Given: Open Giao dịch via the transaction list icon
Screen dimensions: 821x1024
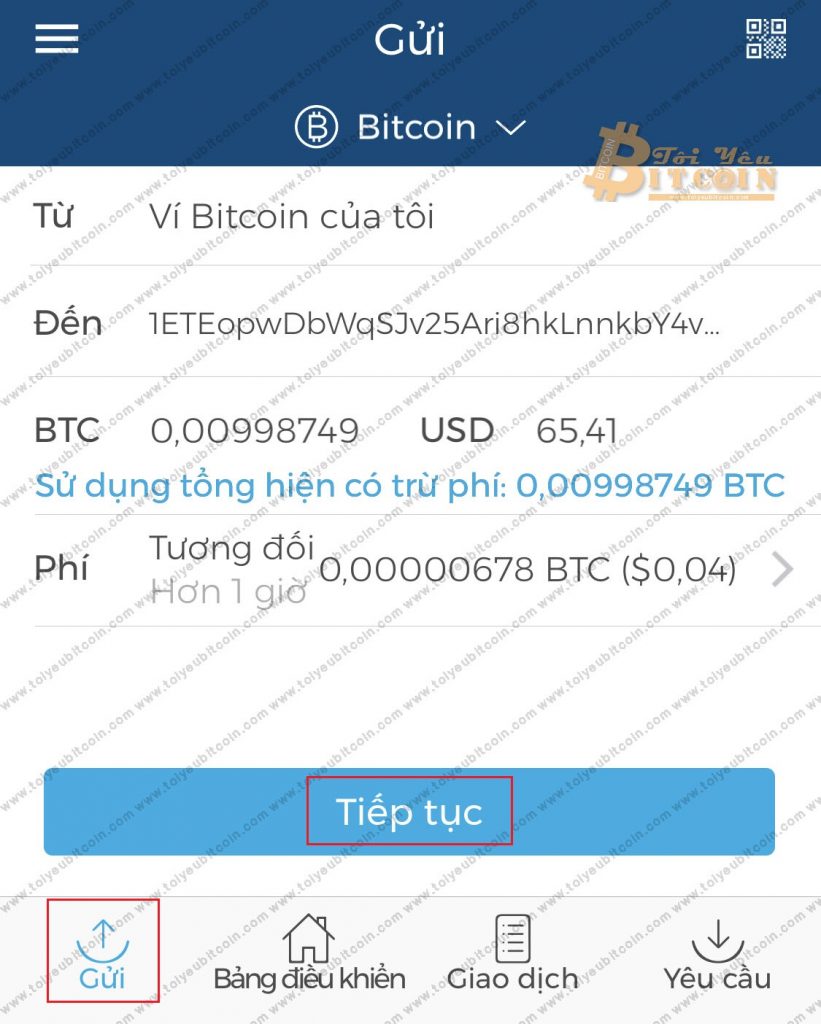Looking at the screenshot, I should pos(513,938).
